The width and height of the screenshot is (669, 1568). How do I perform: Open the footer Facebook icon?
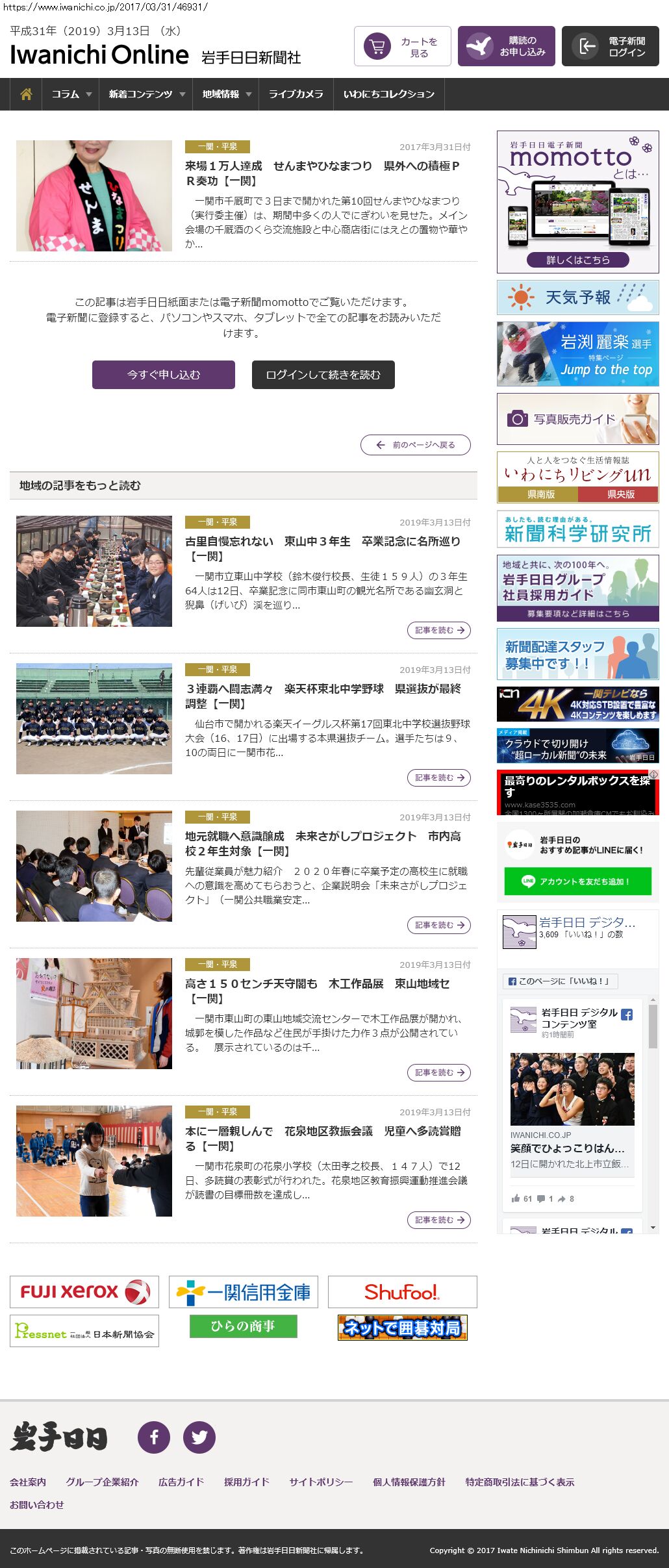pos(154,1437)
